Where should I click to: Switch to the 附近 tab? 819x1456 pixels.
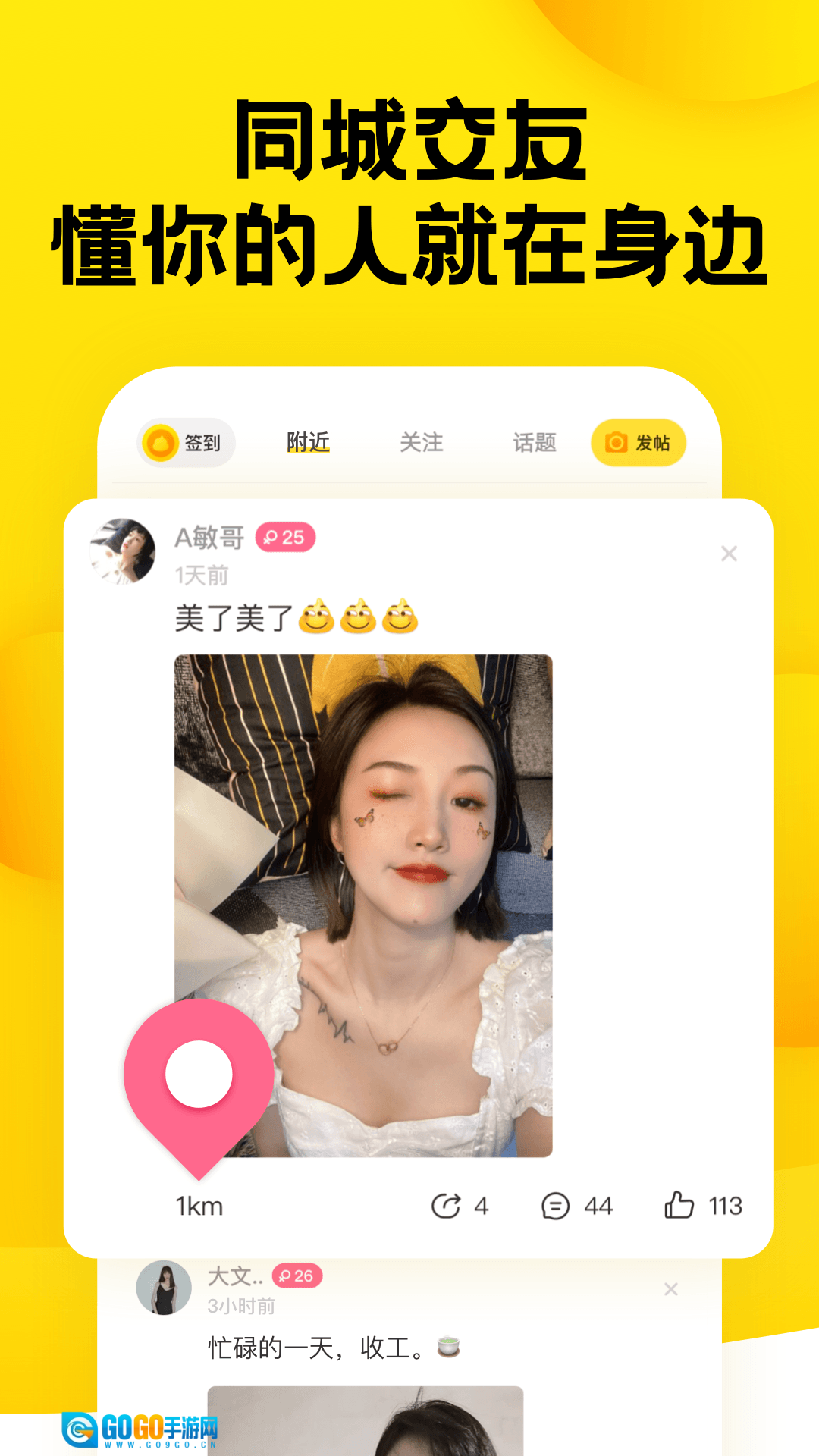[306, 440]
